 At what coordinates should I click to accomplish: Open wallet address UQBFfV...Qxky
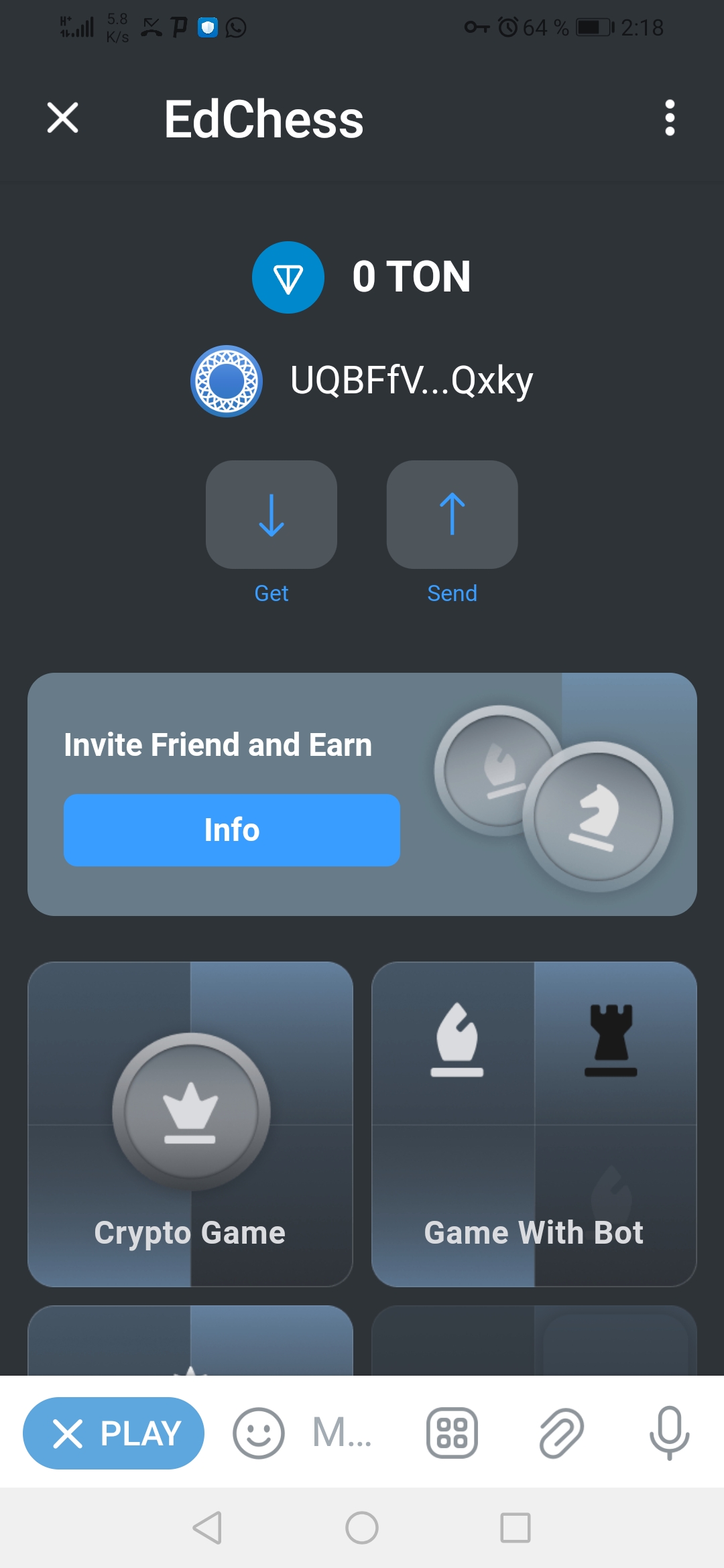coord(410,381)
